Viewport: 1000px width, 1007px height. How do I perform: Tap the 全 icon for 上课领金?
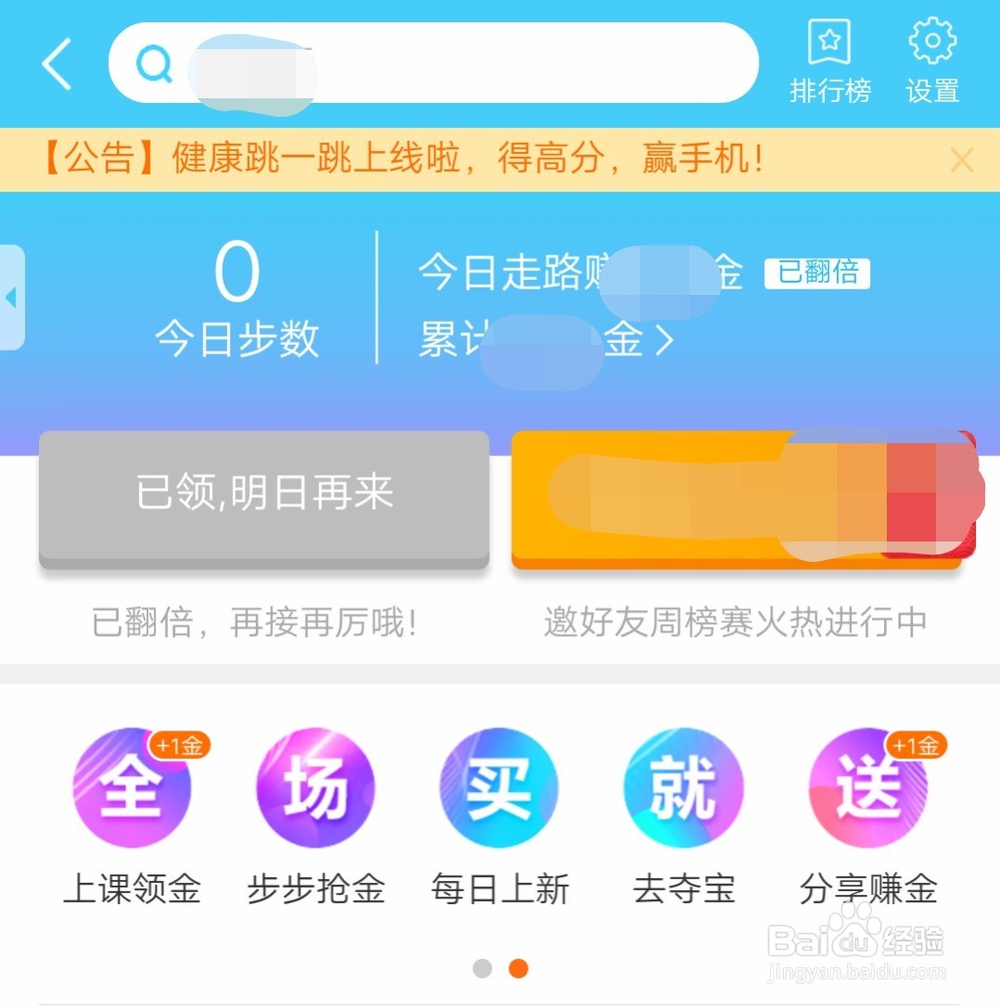(132, 788)
